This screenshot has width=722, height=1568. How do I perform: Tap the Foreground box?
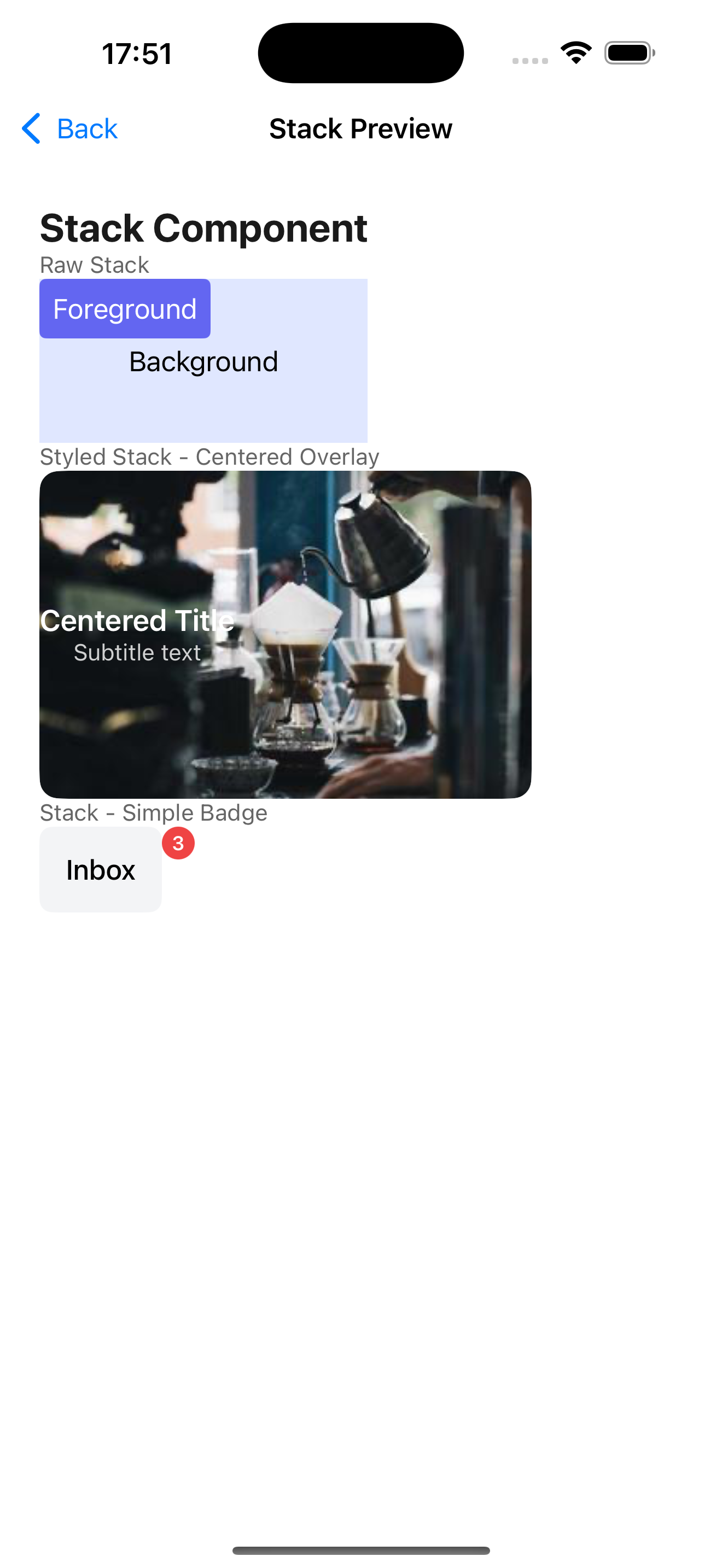(125, 308)
